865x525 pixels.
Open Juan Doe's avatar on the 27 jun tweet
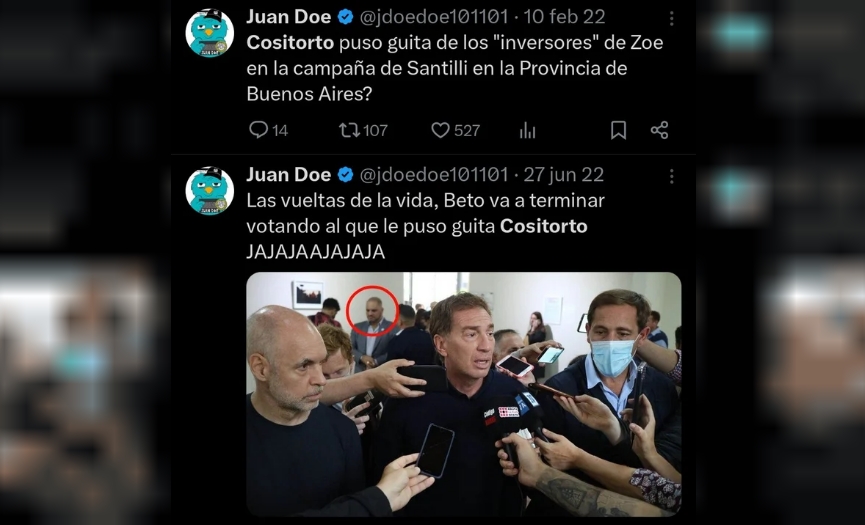coord(210,191)
